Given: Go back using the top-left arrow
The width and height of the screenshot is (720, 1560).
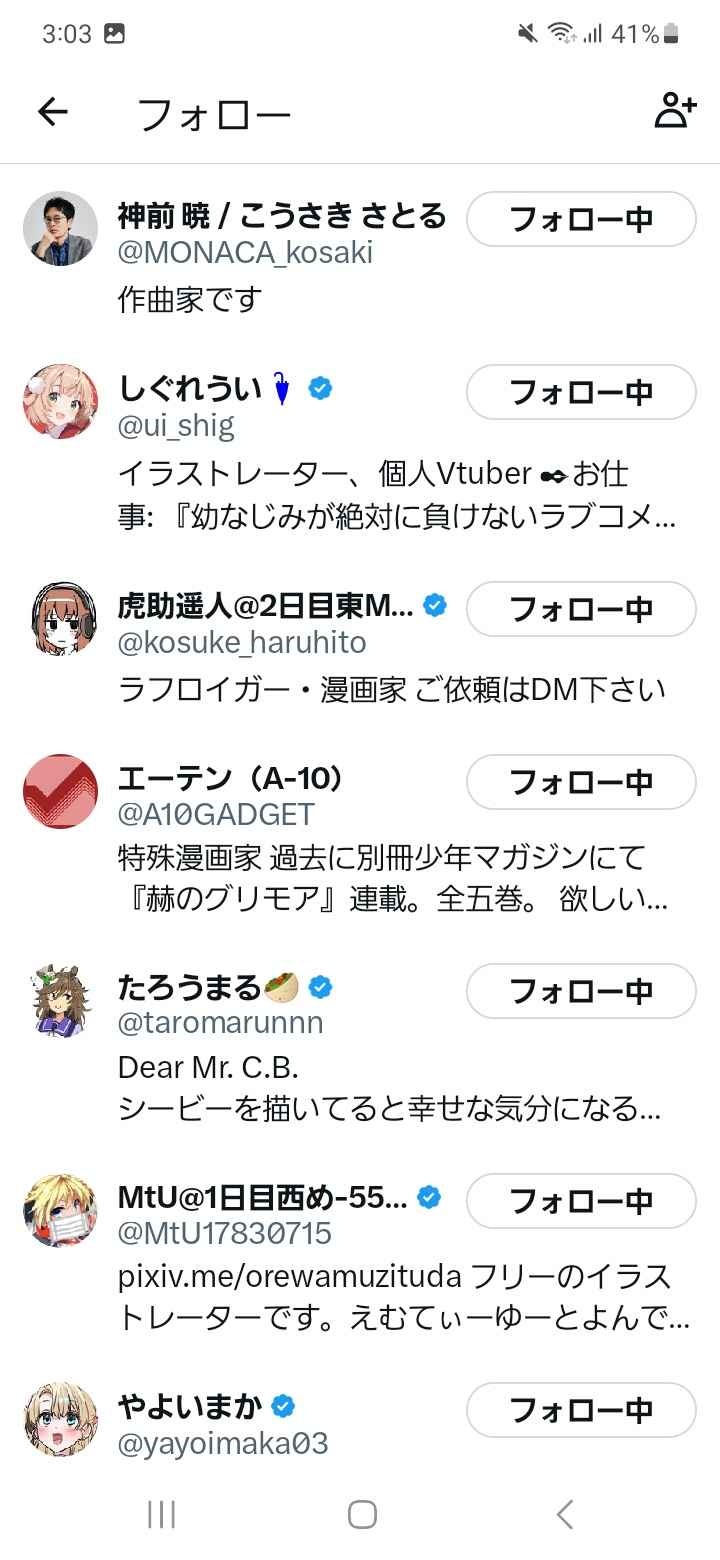Looking at the screenshot, I should [52, 112].
